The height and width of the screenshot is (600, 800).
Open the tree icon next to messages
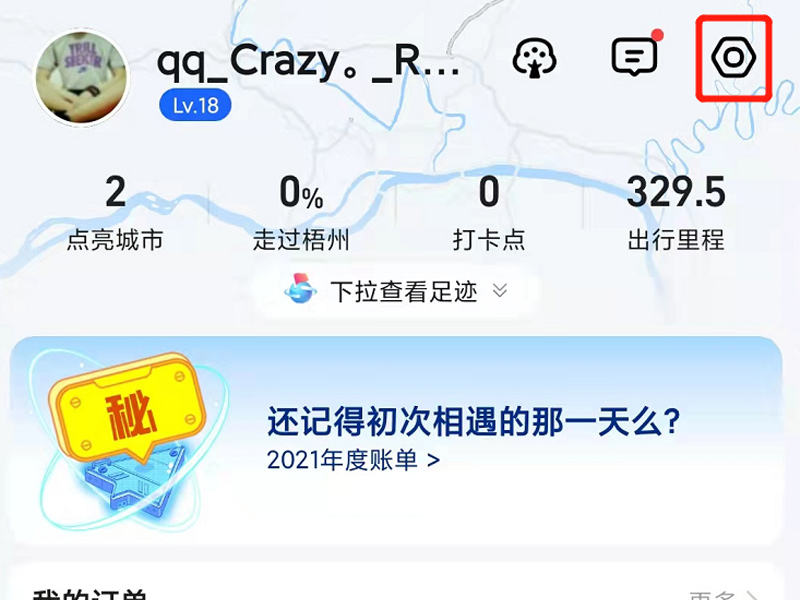(x=535, y=59)
